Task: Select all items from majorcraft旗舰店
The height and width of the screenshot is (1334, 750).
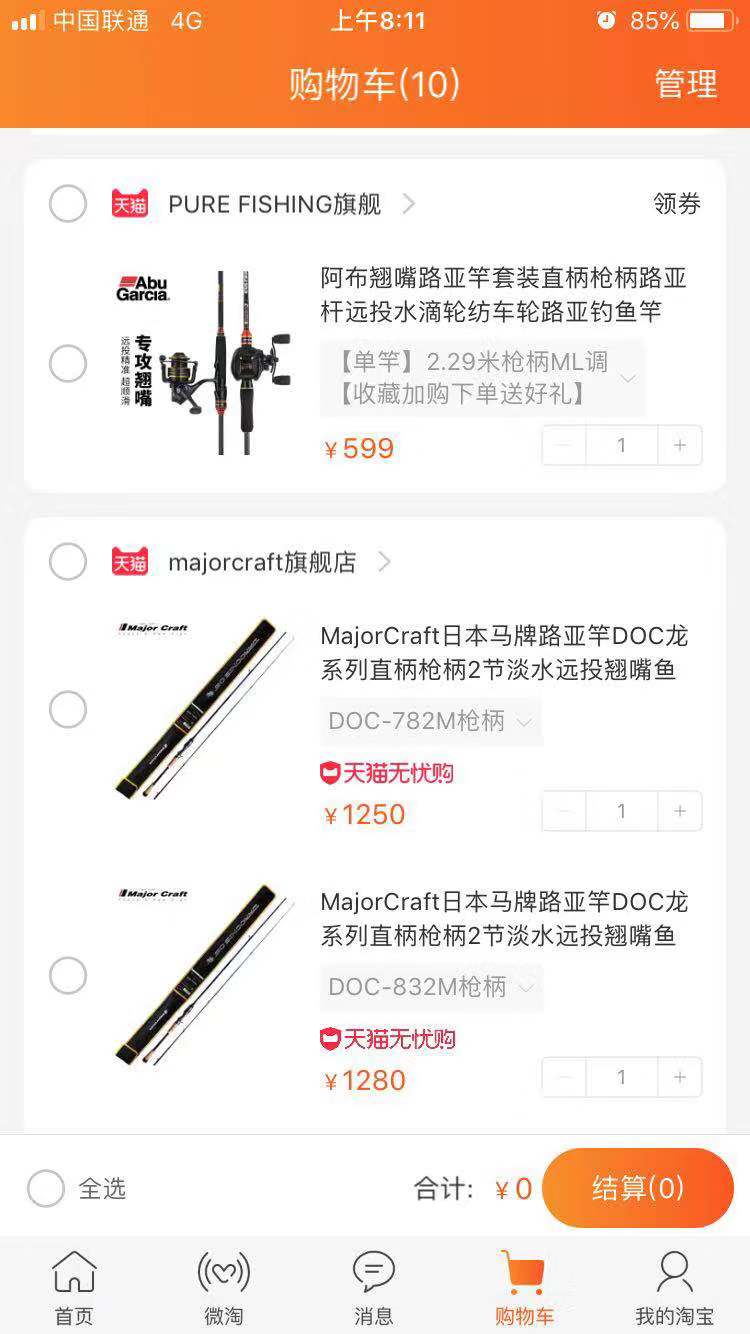Action: coord(68,562)
